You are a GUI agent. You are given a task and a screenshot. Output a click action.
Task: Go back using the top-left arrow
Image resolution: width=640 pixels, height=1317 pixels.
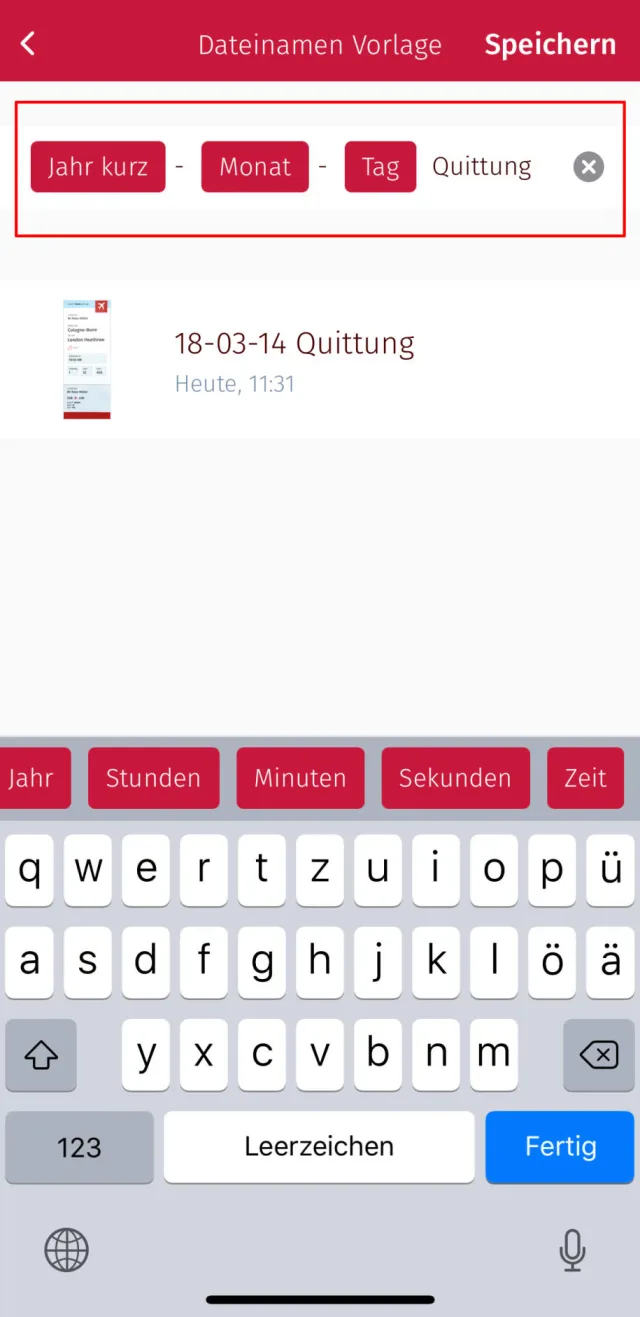28,44
